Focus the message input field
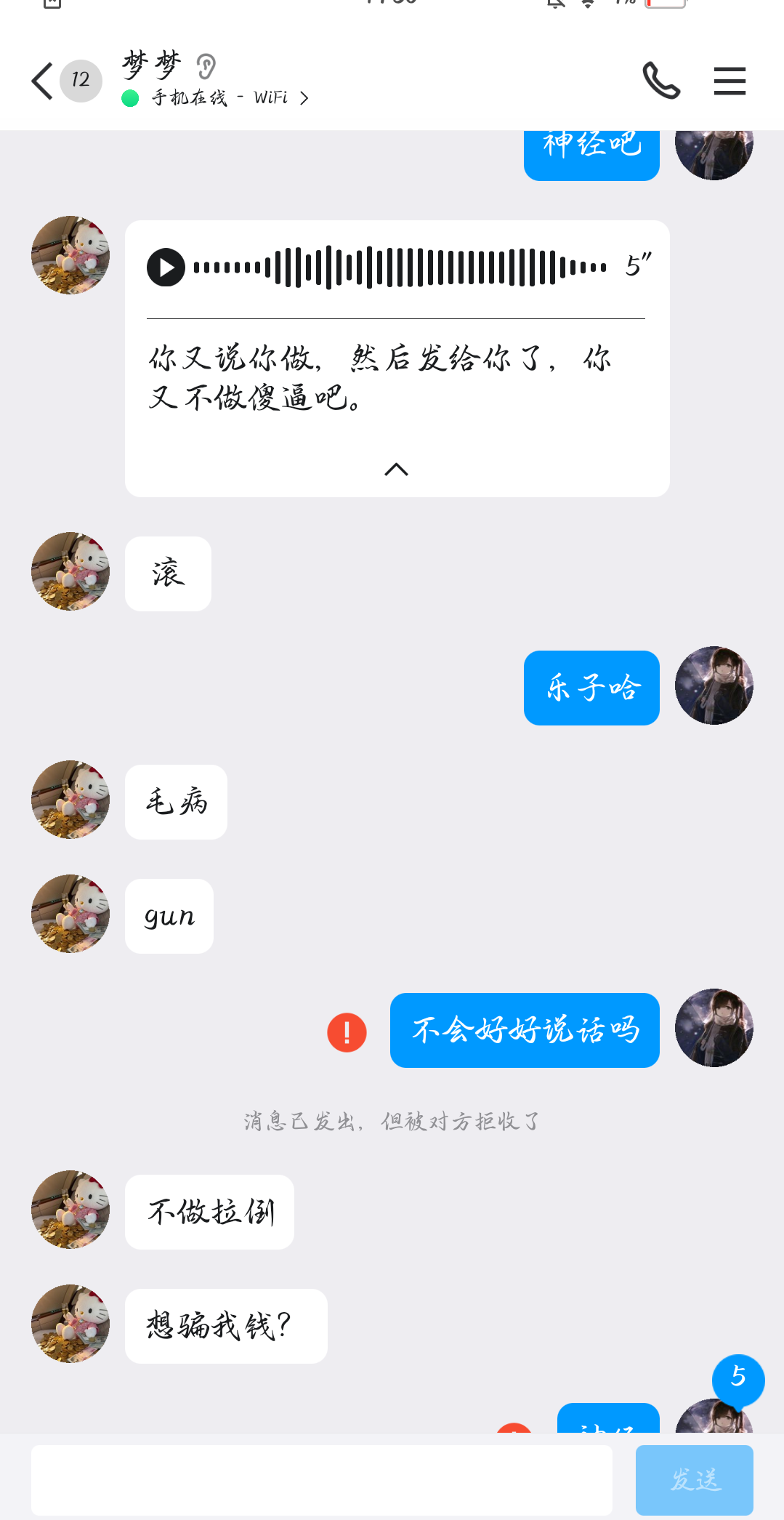 321,1480
